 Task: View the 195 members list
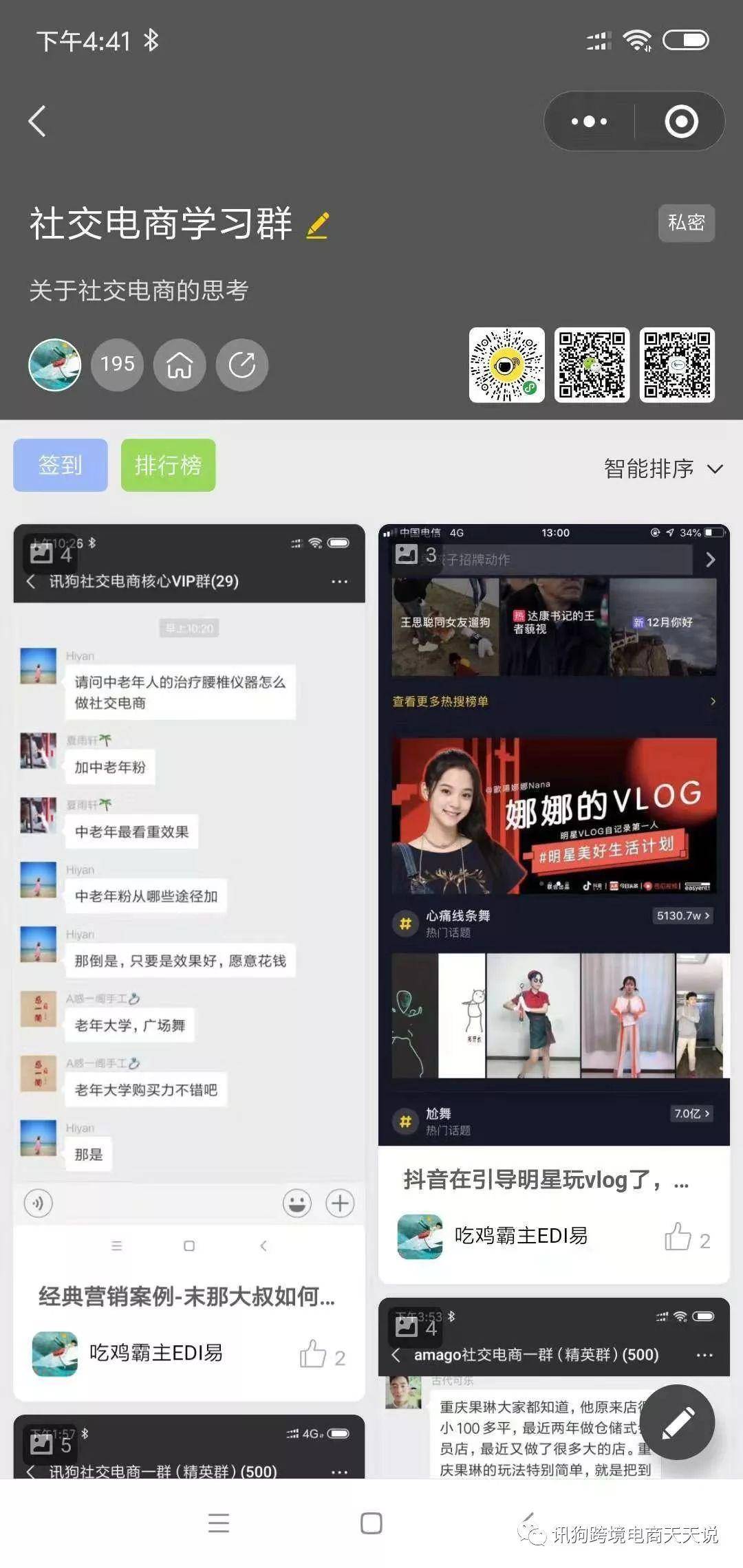tap(118, 364)
